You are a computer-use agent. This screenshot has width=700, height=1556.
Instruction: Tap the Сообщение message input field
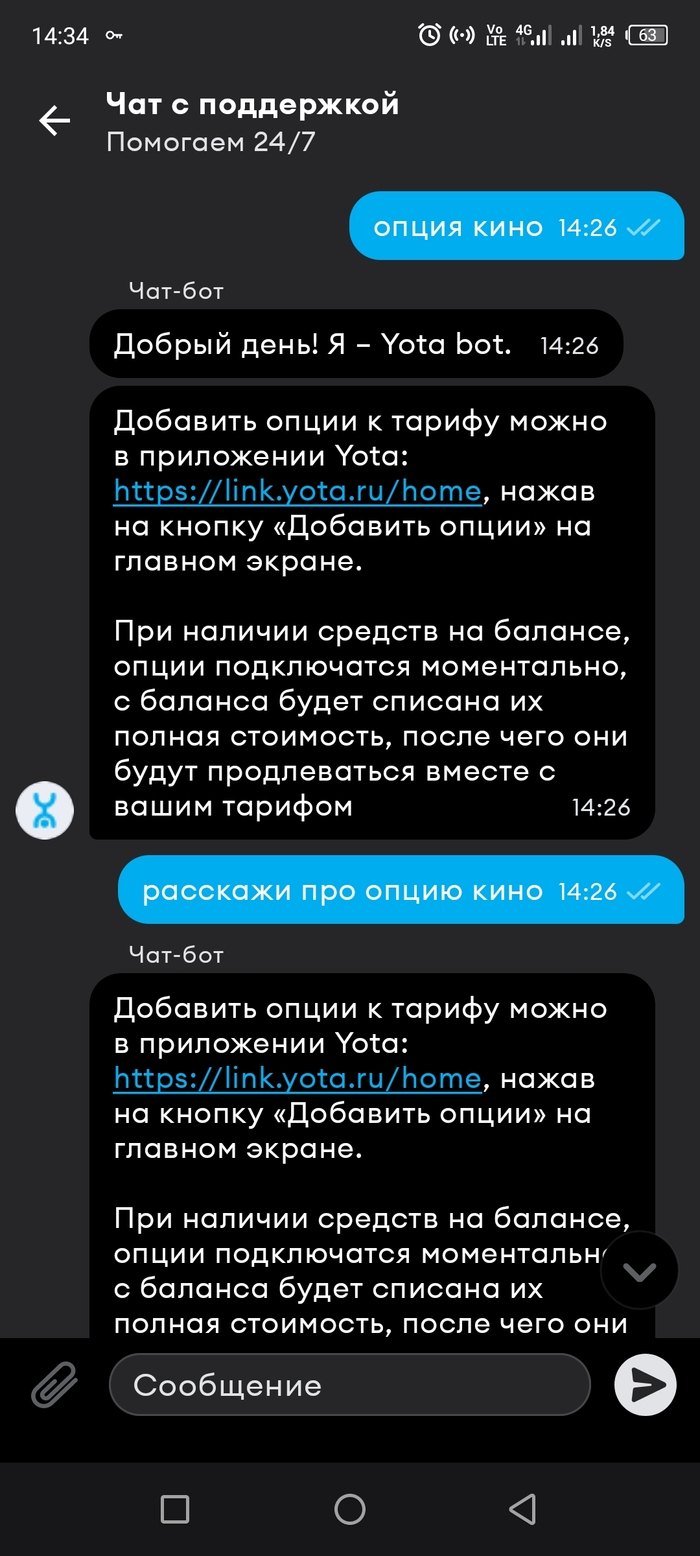pos(350,1385)
